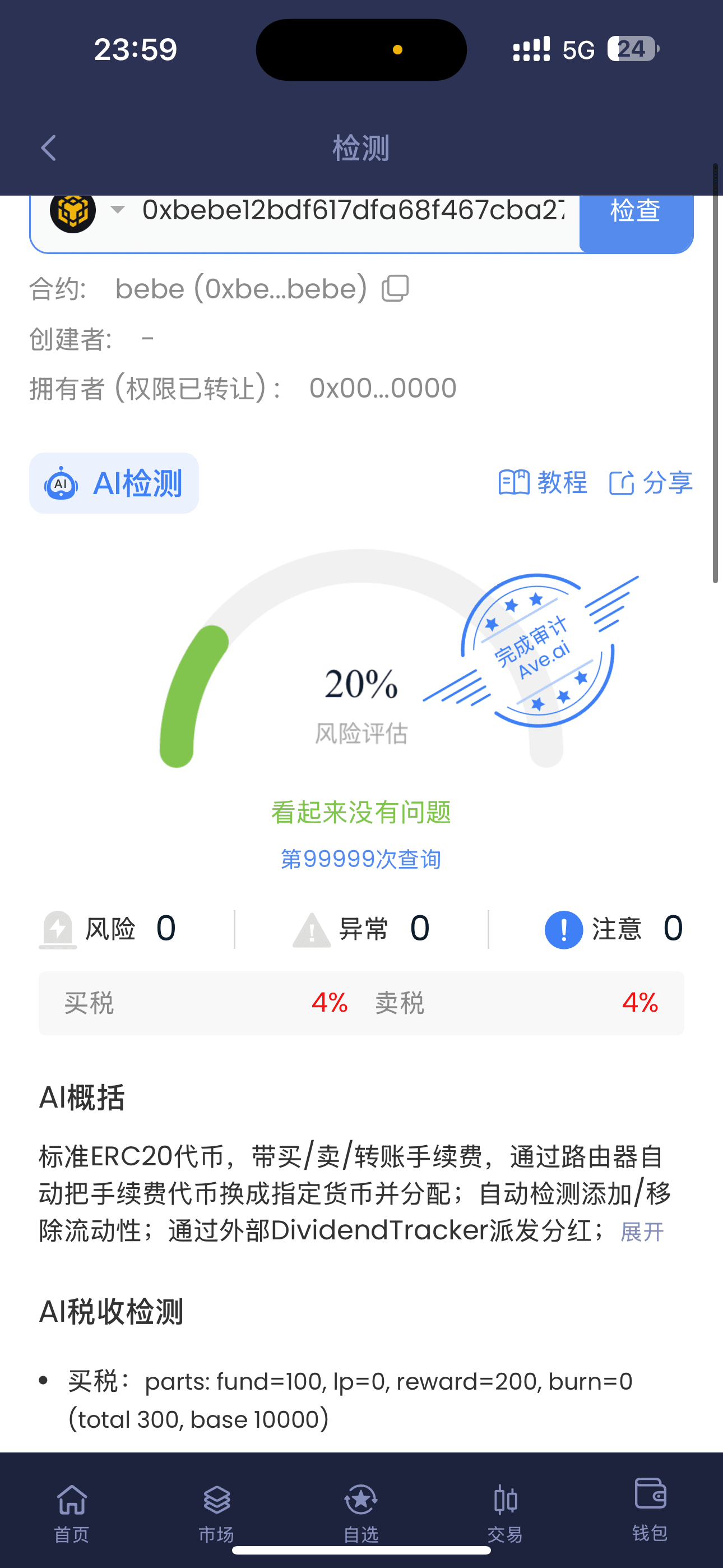Edit the contract address field
Screen dimensions: 723x1568
[353, 211]
